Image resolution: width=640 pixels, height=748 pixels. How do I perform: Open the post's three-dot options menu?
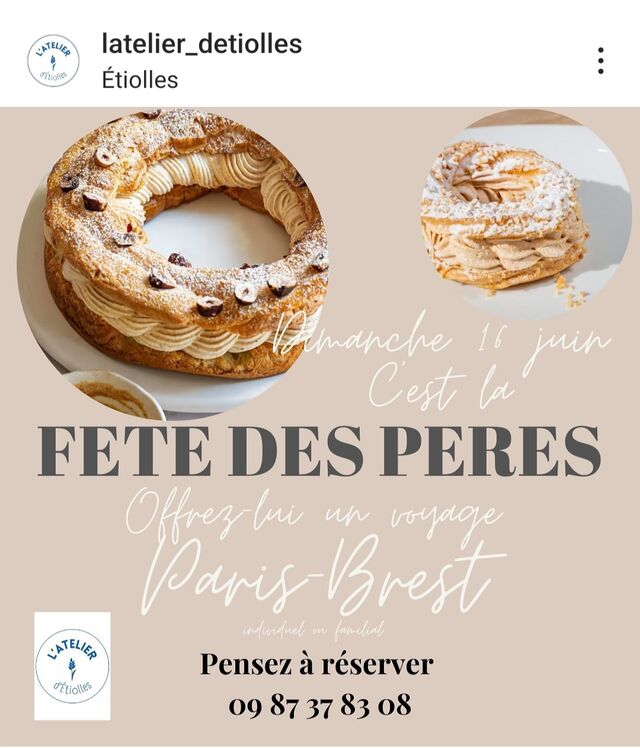600,61
